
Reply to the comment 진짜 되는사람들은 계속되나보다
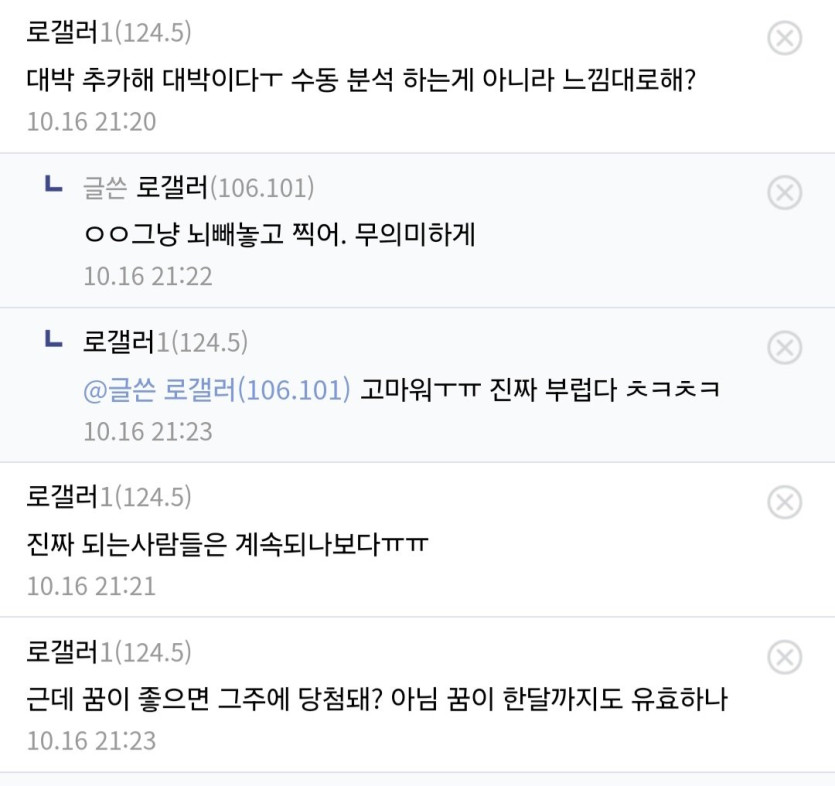(228, 544)
